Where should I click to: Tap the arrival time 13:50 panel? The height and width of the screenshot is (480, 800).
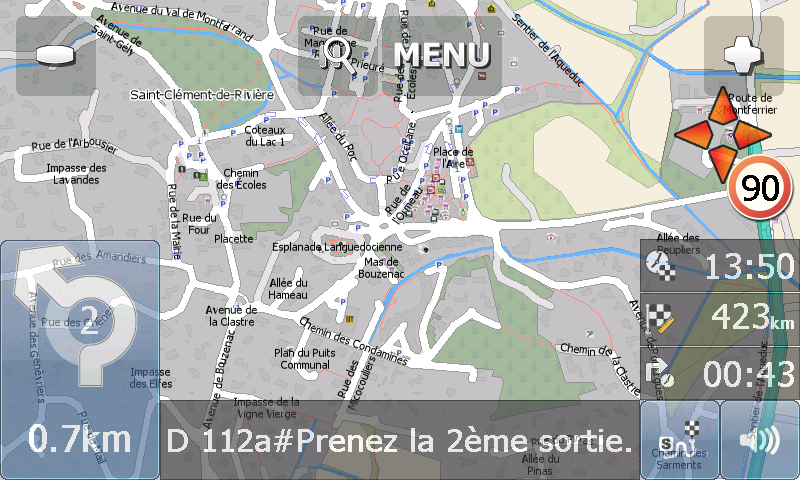[x=719, y=267]
